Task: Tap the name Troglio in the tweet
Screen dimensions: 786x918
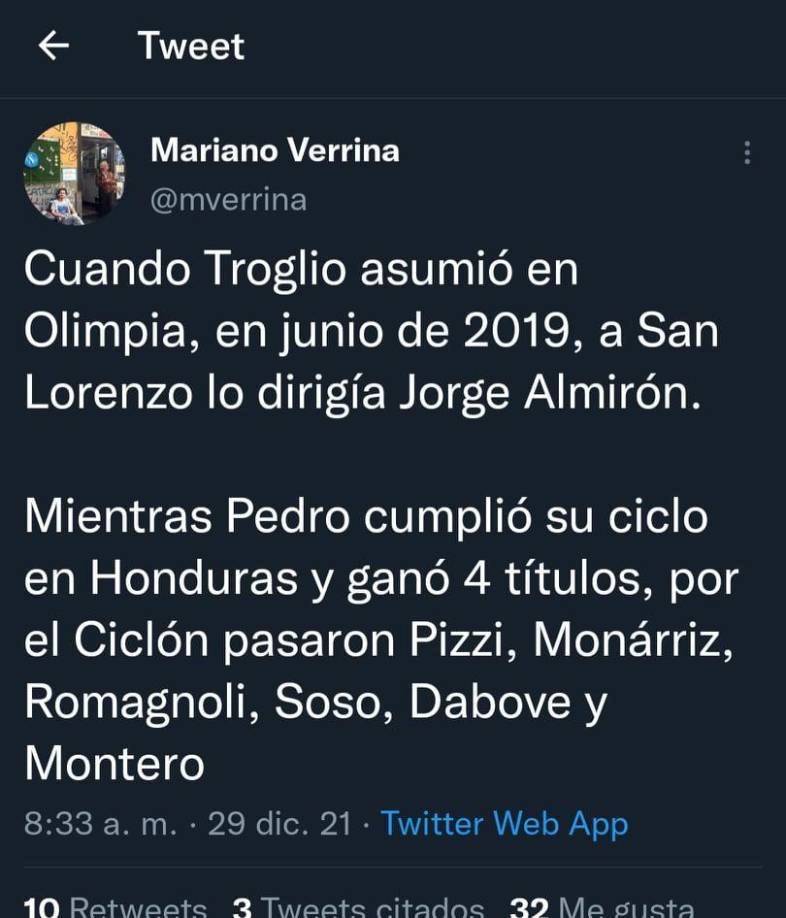Action: click(283, 267)
